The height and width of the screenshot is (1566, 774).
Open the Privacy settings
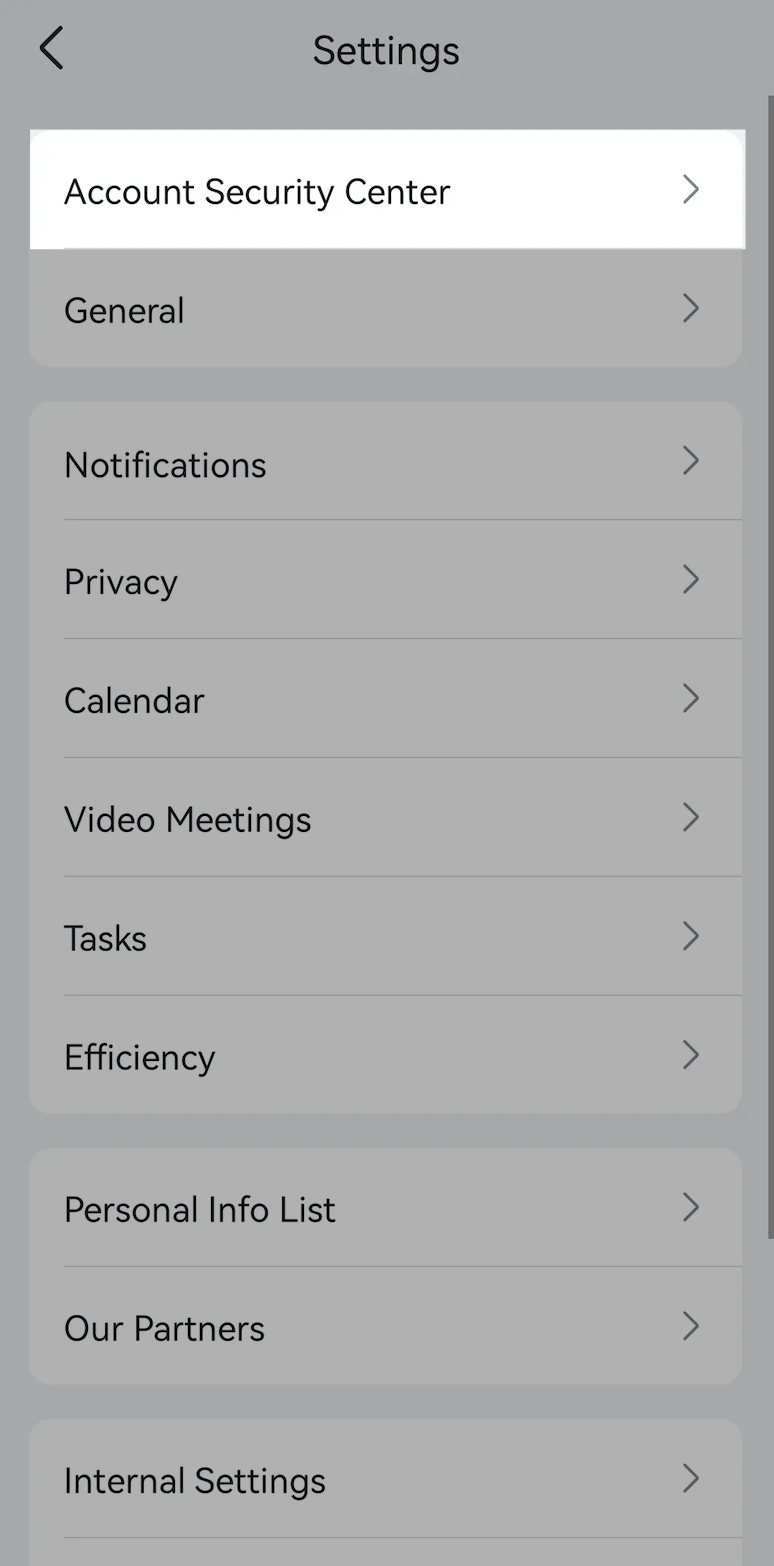[x=120, y=581]
